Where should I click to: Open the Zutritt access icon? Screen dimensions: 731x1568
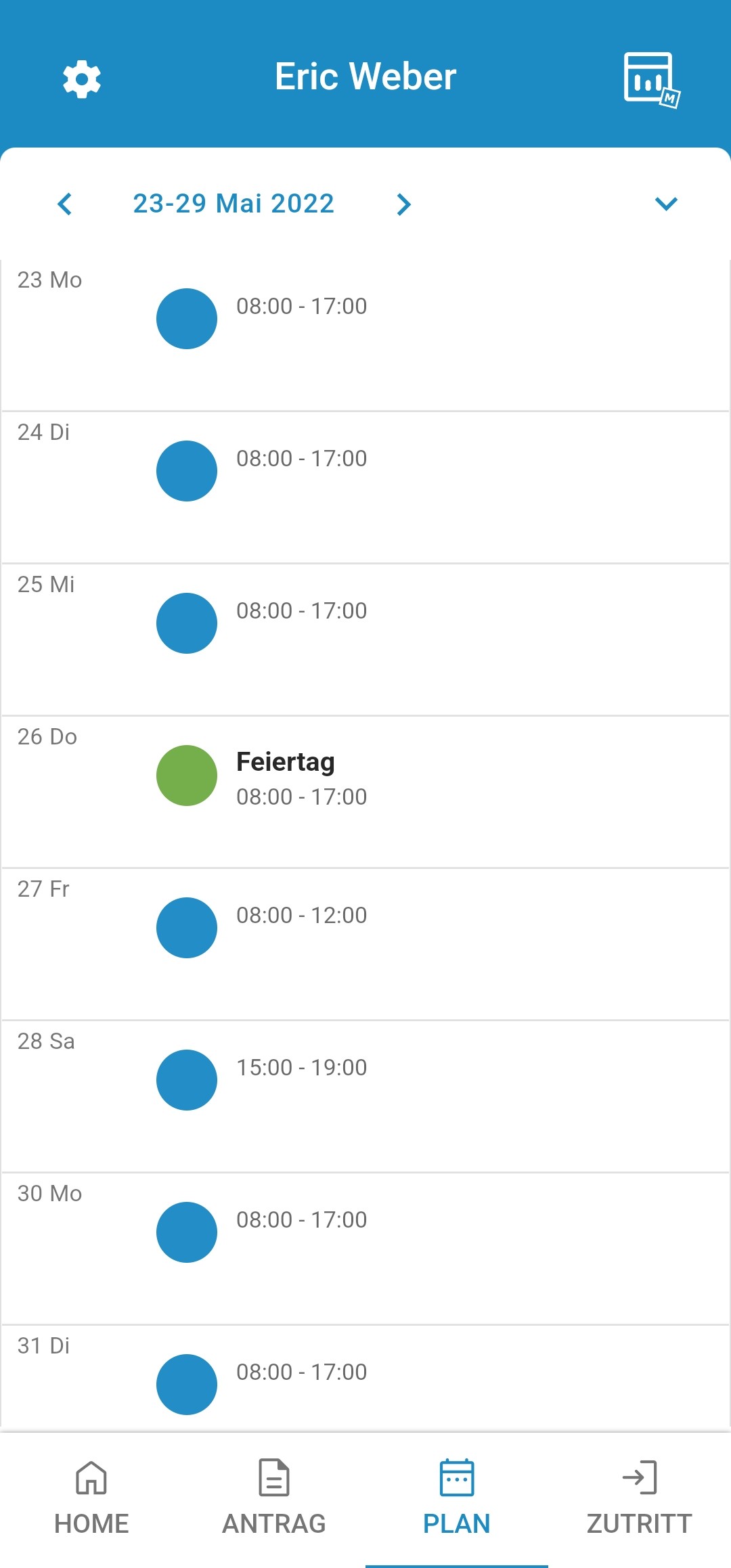(x=639, y=1479)
